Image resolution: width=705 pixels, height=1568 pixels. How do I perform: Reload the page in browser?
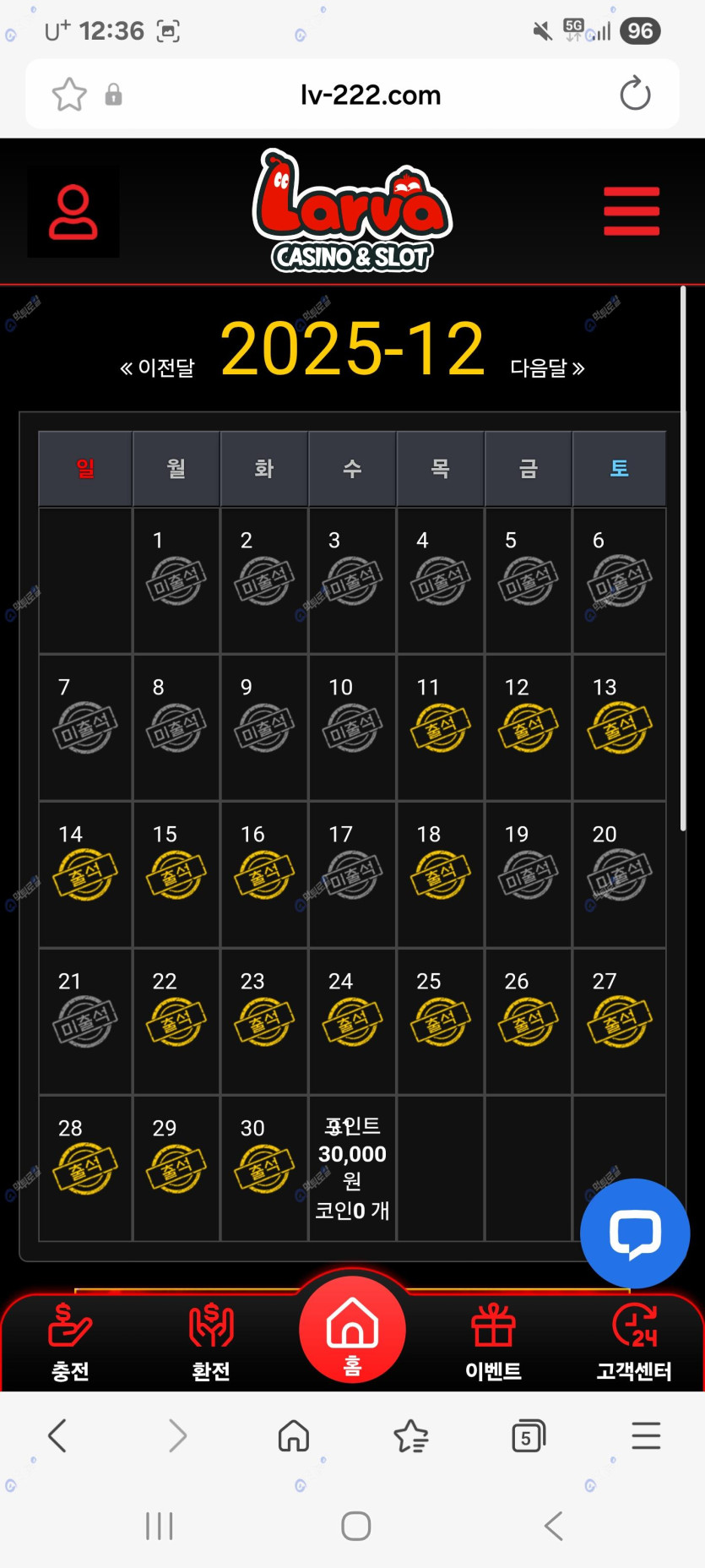[x=635, y=94]
